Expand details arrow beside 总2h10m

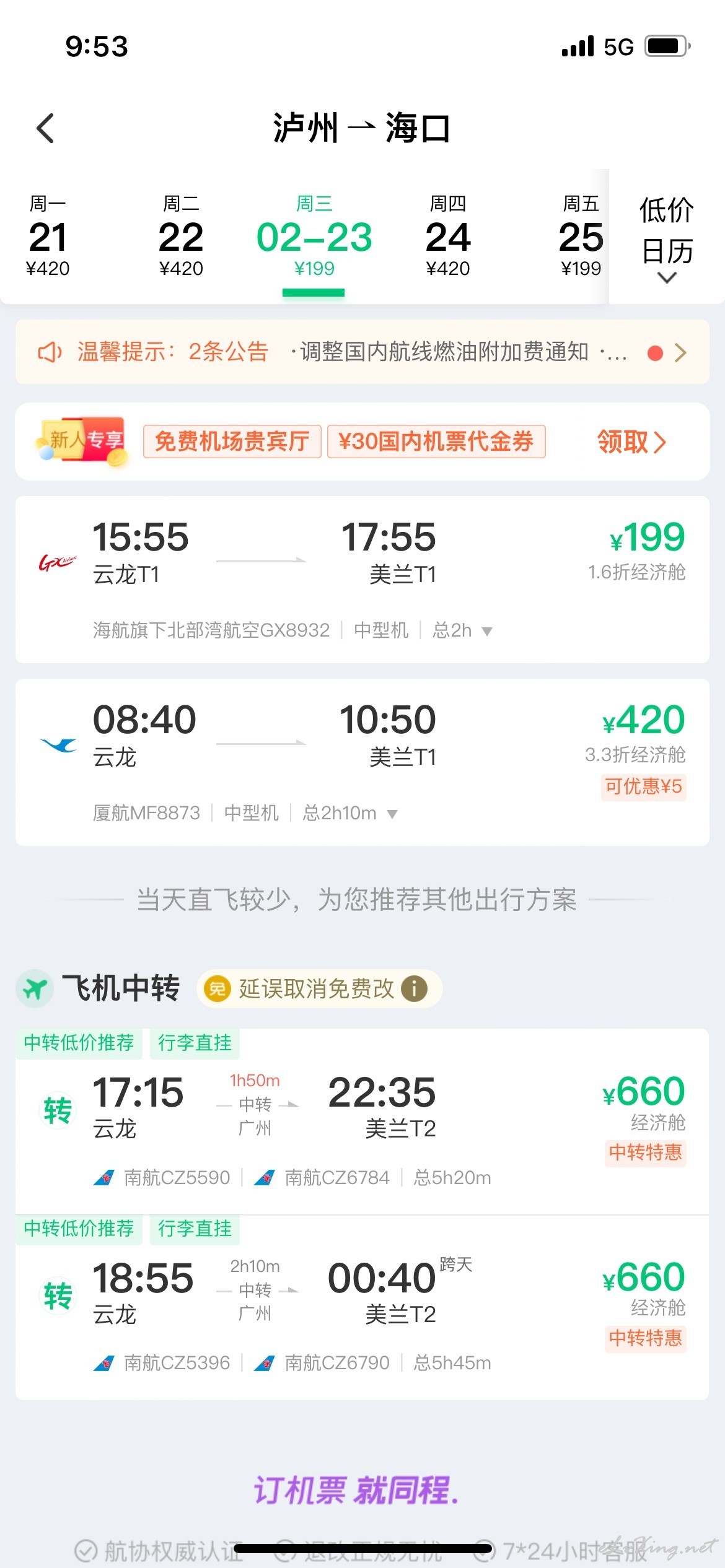coord(392,814)
